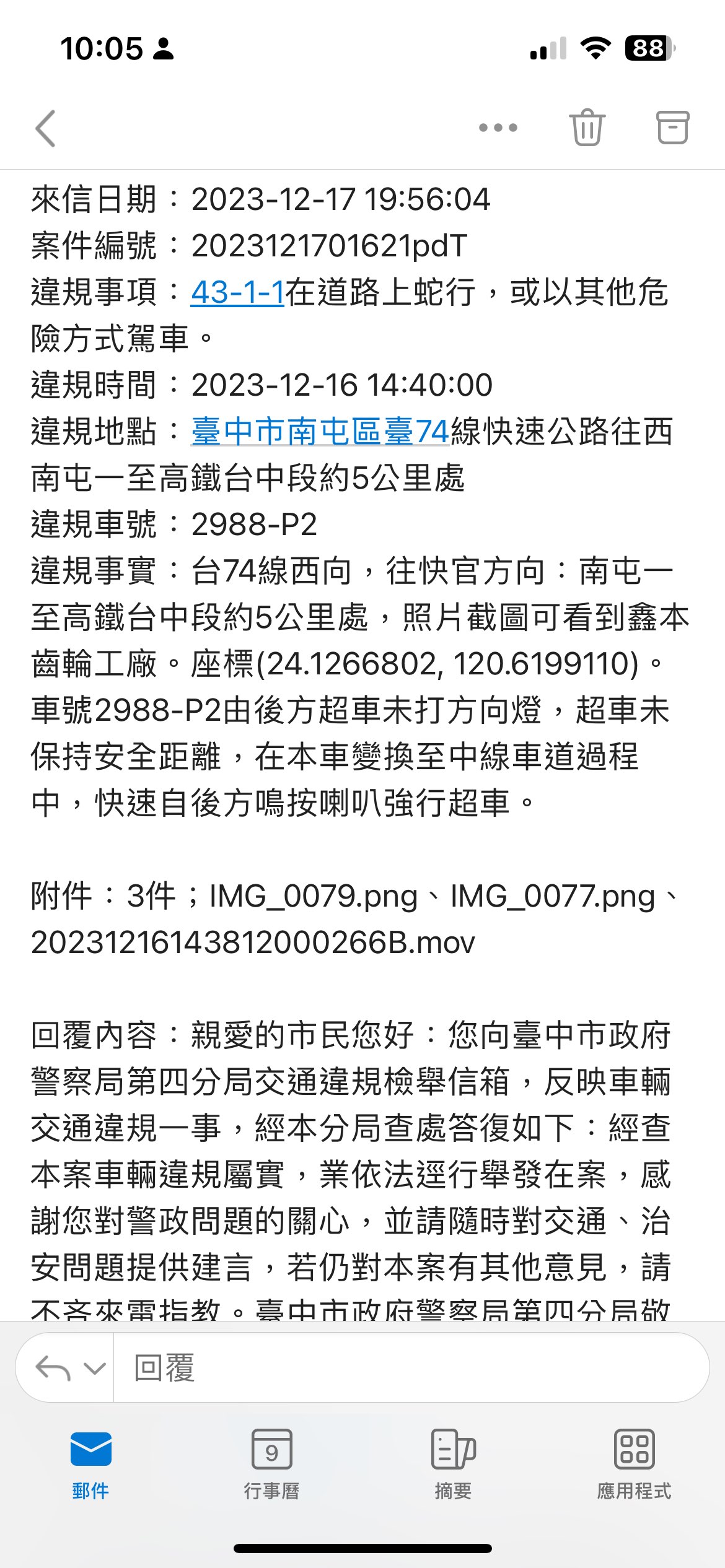Image resolution: width=725 pixels, height=1568 pixels.
Task: Switch to the 行事曆 tab
Action: [x=271, y=1465]
